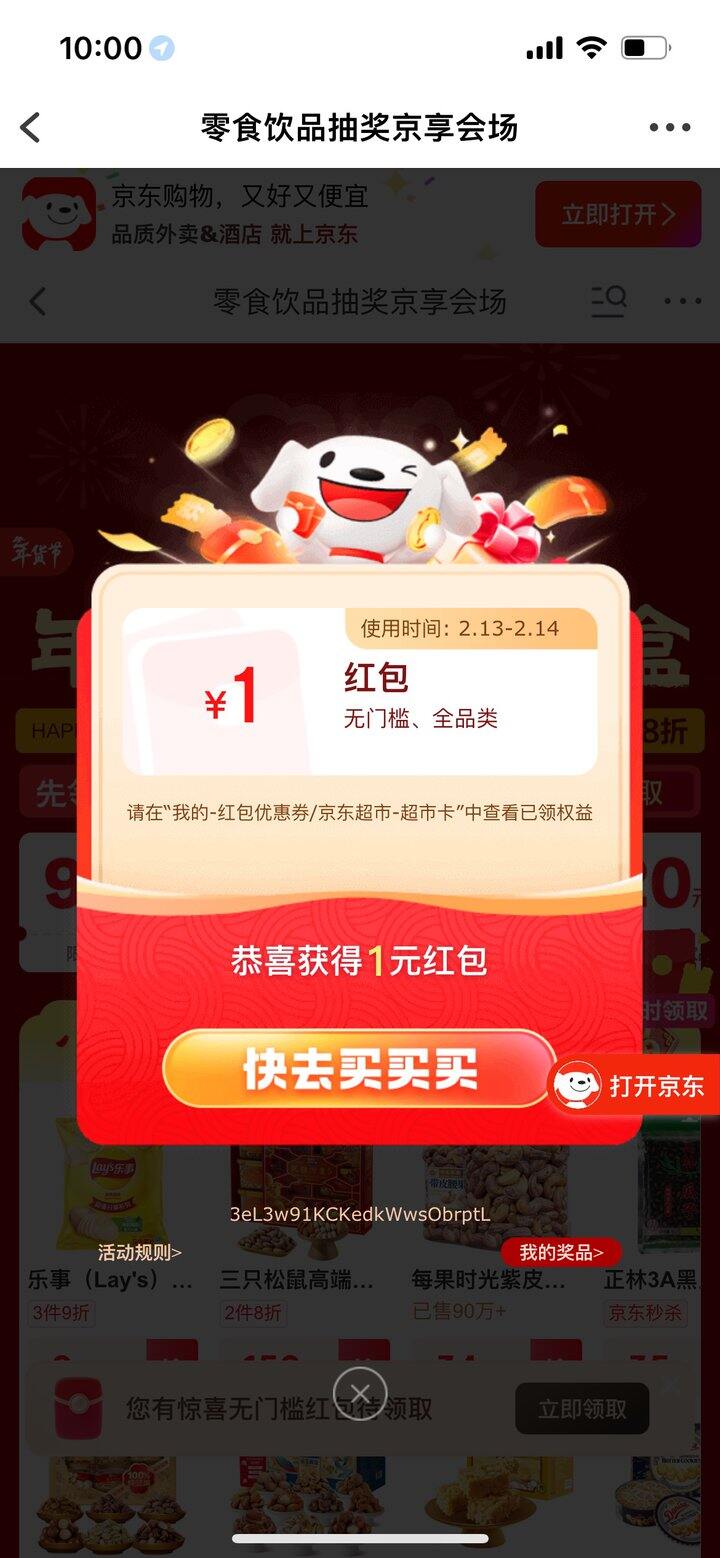
Task: Go back using the top navigation arrow
Action: point(31,128)
